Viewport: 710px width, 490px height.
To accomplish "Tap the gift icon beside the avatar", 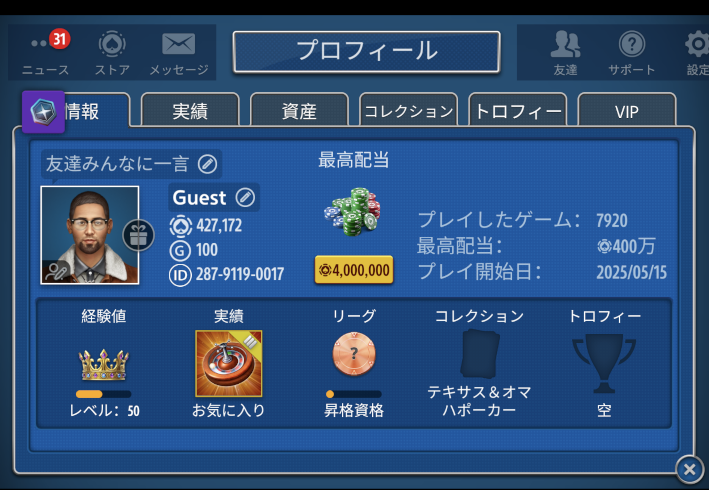I will 139,236.
